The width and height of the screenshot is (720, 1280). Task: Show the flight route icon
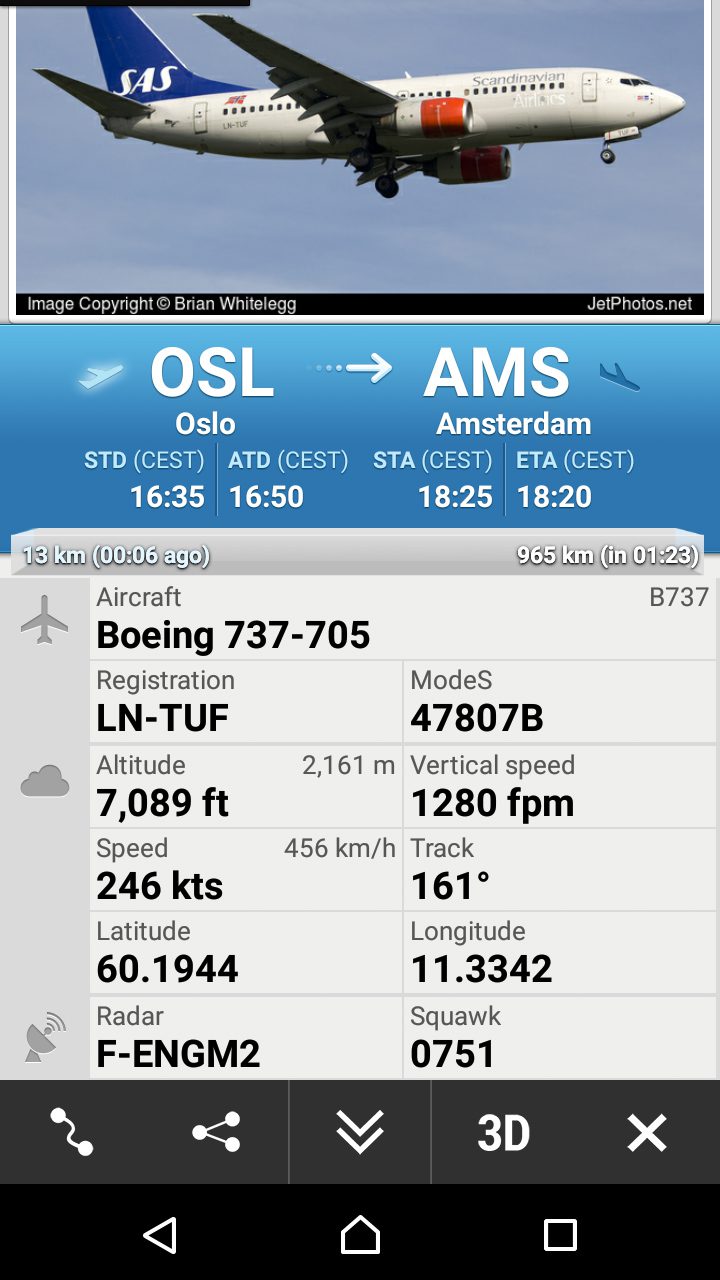click(x=72, y=1132)
